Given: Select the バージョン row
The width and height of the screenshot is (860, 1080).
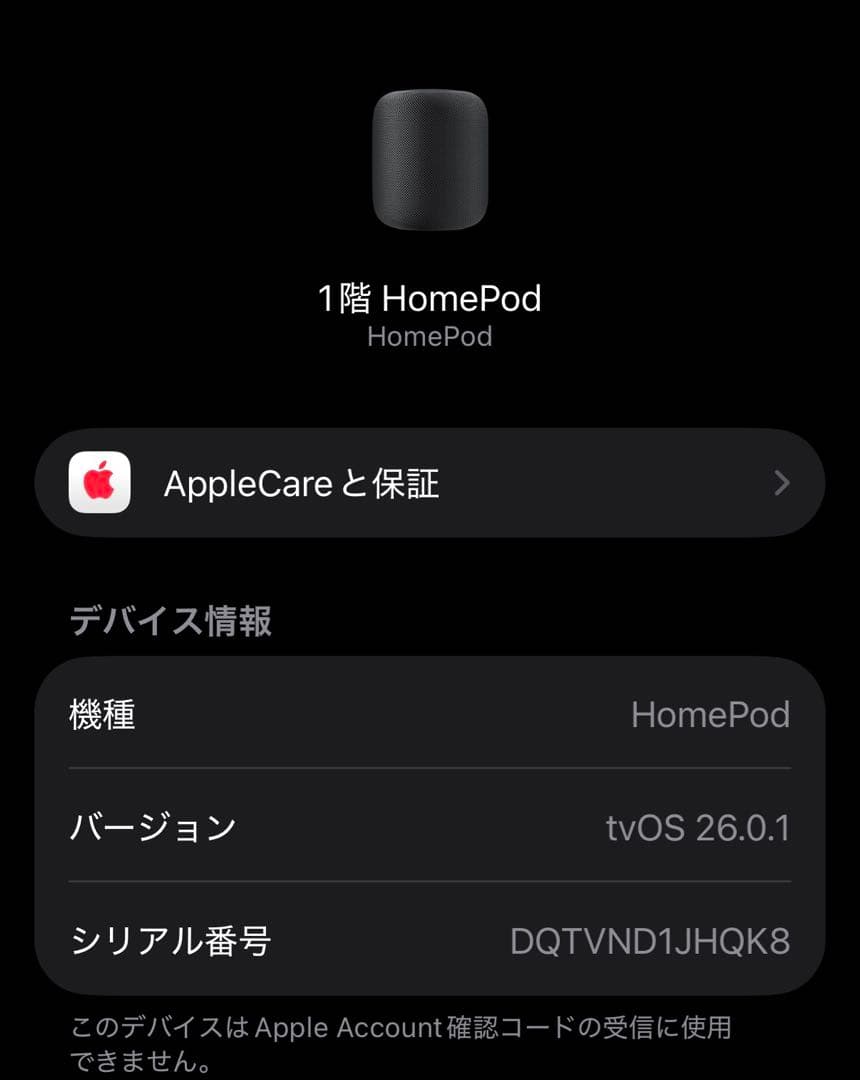Looking at the screenshot, I should [x=430, y=828].
